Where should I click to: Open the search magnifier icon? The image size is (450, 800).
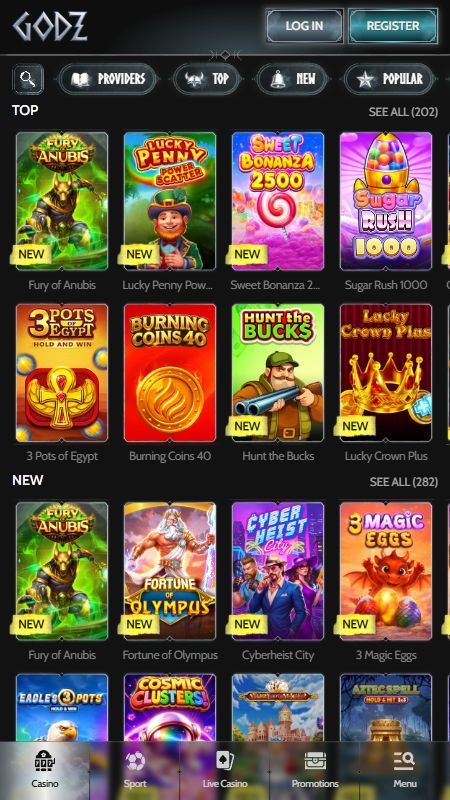(28, 79)
